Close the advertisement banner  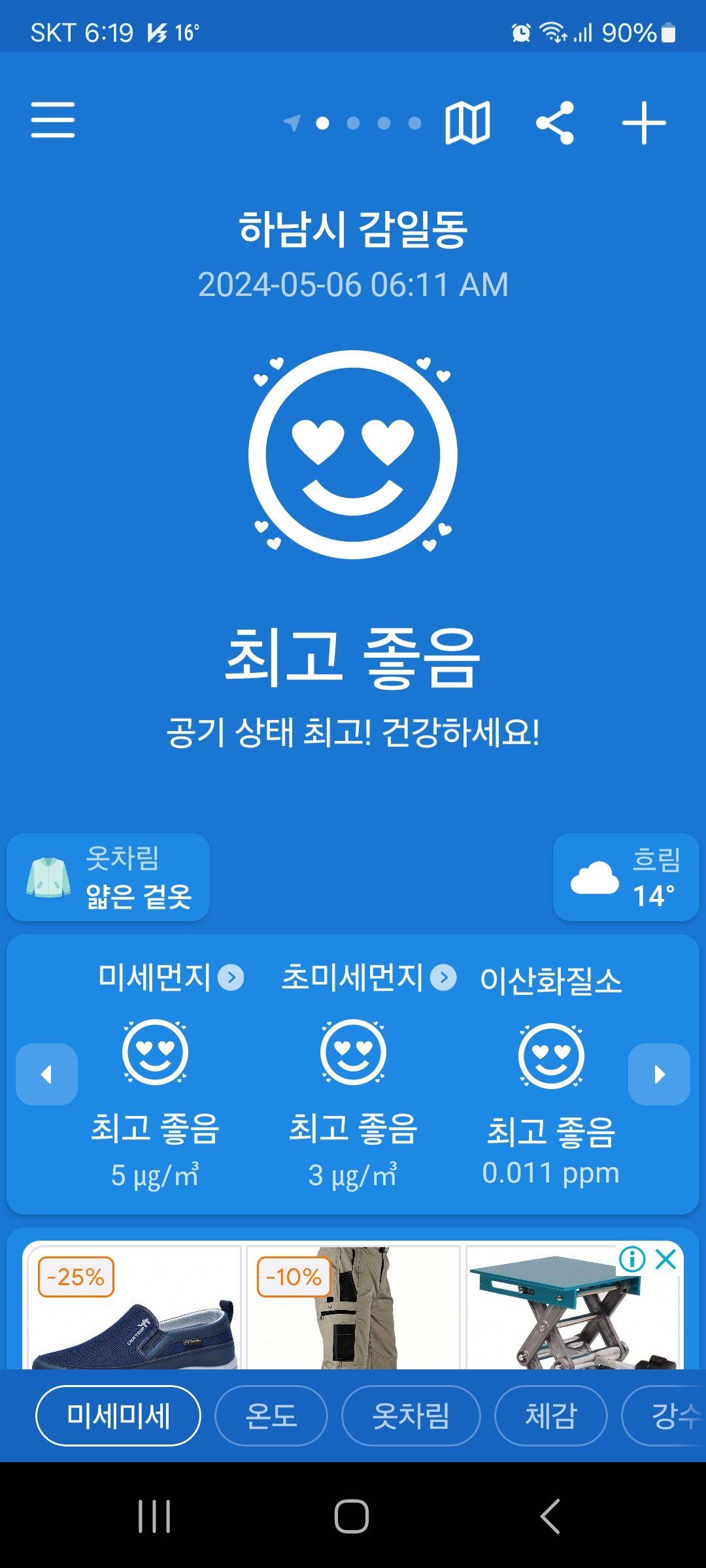click(665, 1258)
